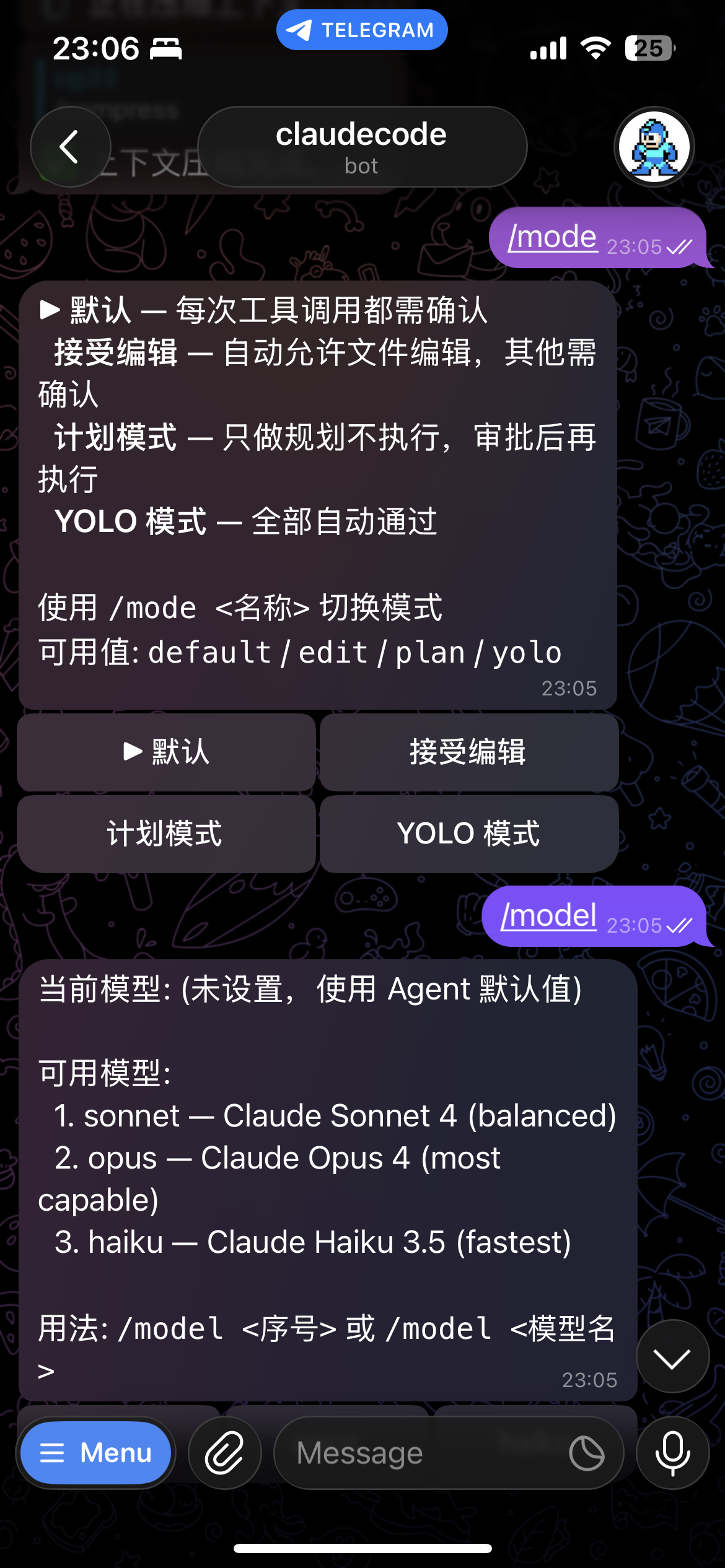The image size is (725, 1568).
Task: Record a voice message
Action: pos(672,1453)
